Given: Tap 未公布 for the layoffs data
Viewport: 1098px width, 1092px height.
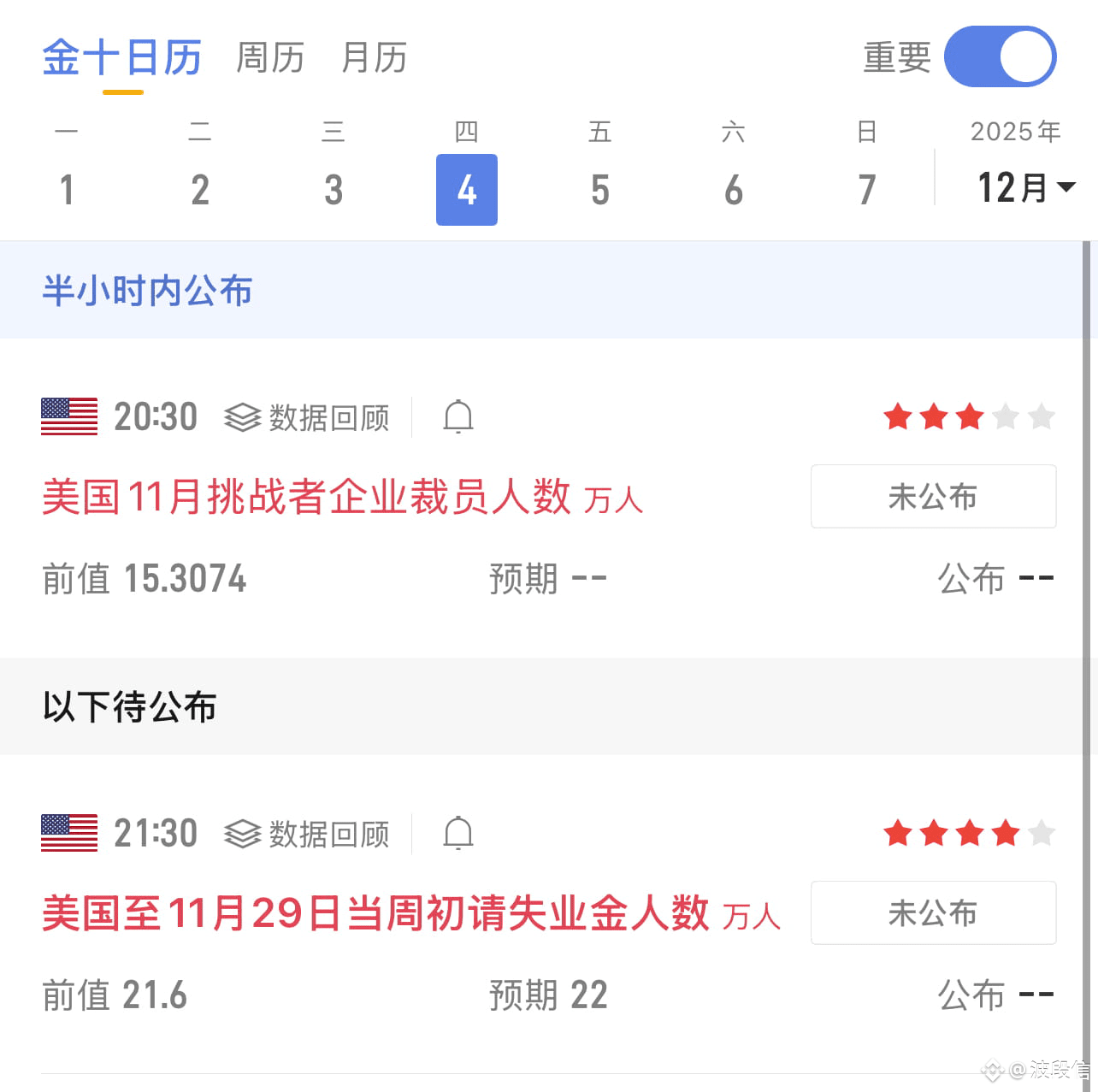Looking at the screenshot, I should (x=933, y=497).
